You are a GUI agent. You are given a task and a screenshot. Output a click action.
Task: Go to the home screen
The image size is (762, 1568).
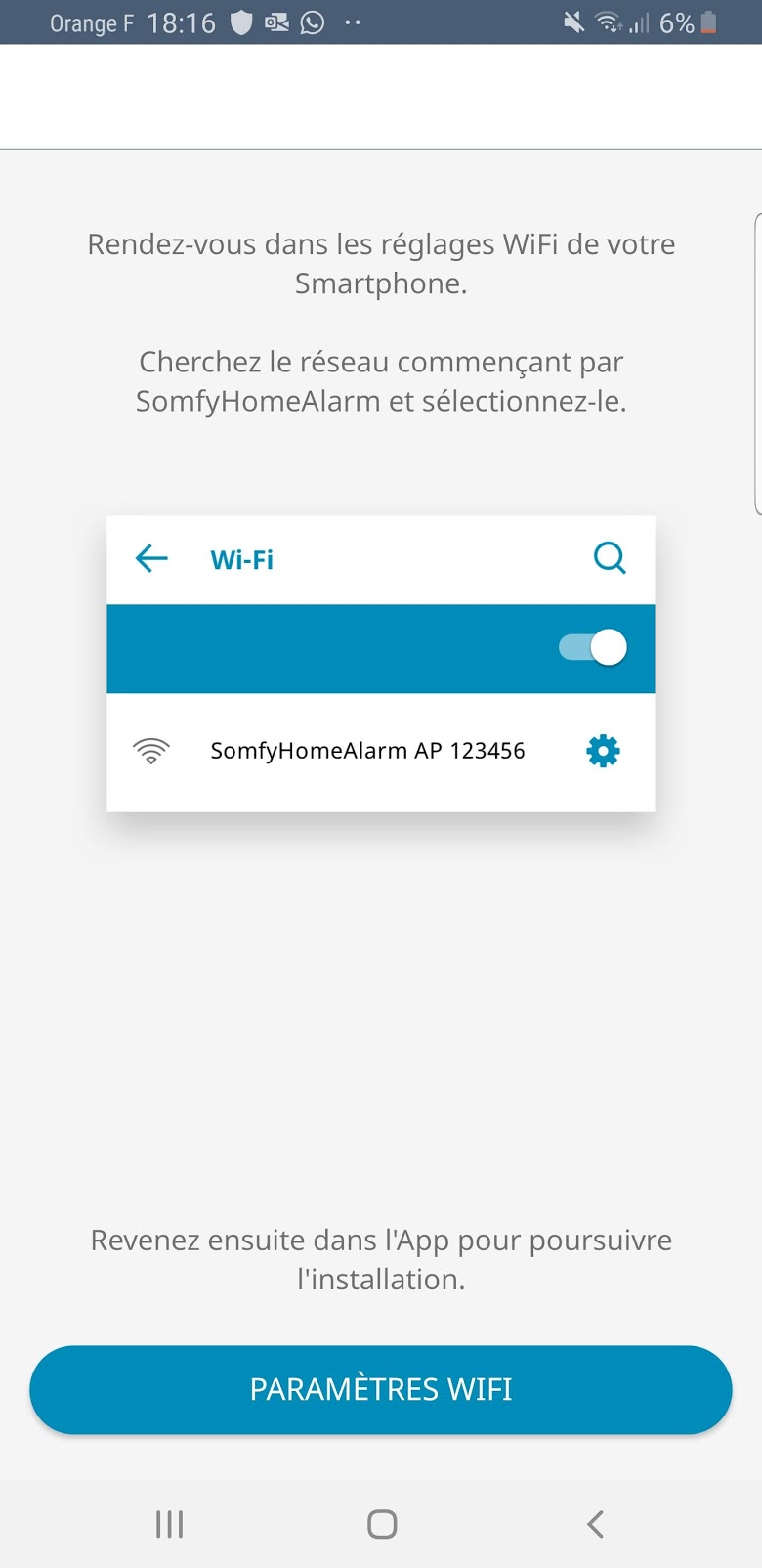382,1523
